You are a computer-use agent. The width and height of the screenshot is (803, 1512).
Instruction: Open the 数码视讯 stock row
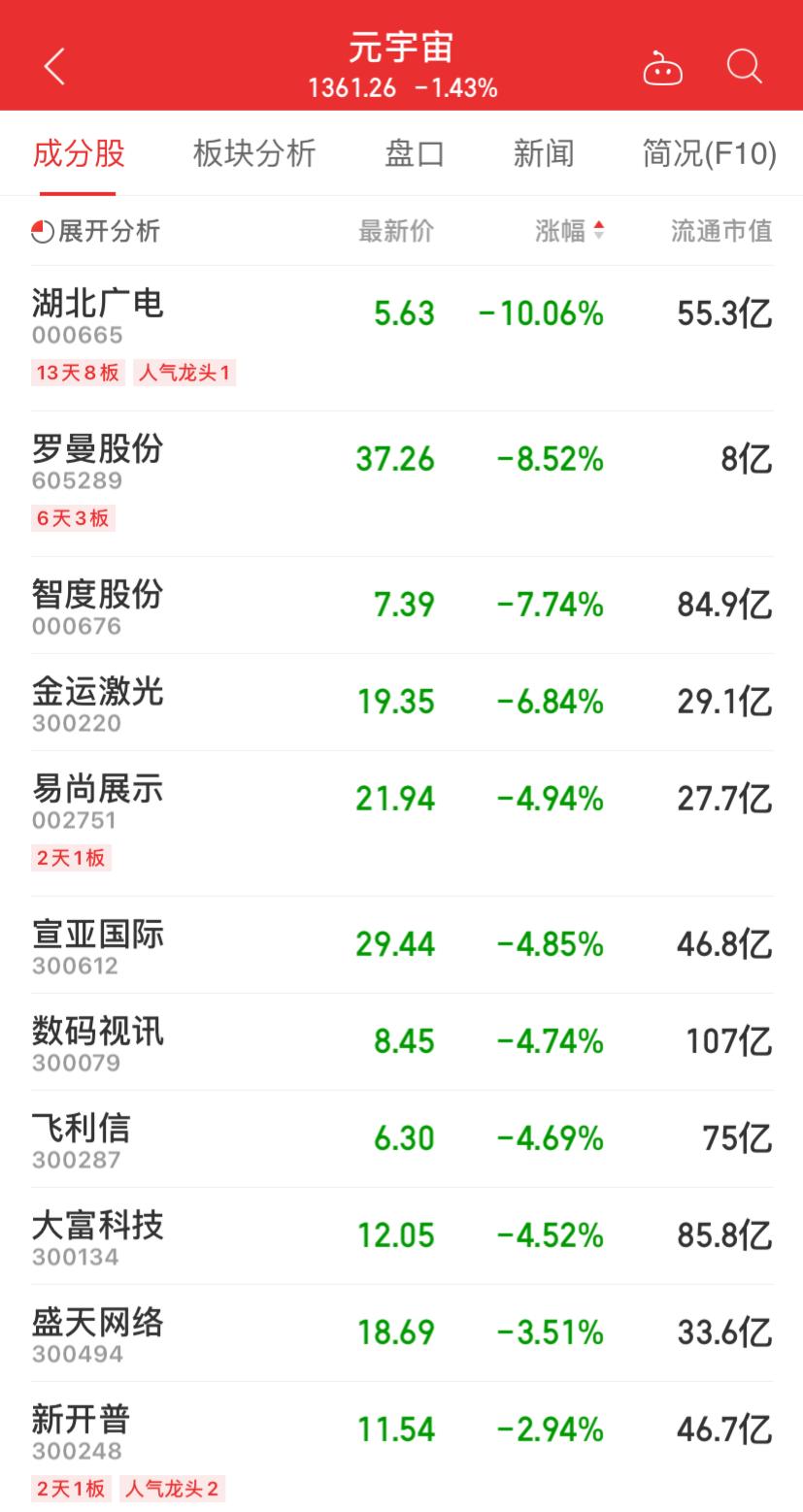[x=402, y=1042]
